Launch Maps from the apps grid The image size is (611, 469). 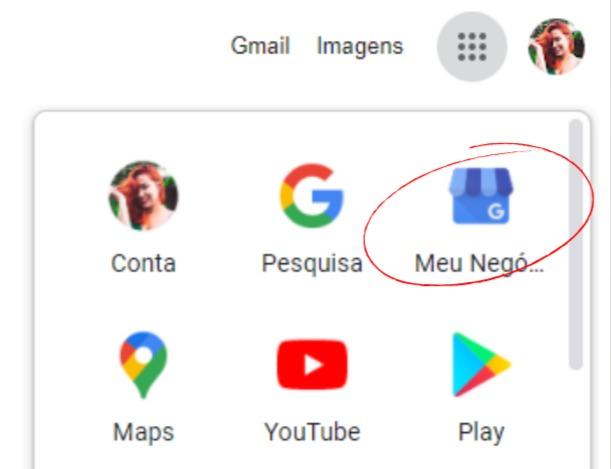pyautogui.click(x=143, y=385)
